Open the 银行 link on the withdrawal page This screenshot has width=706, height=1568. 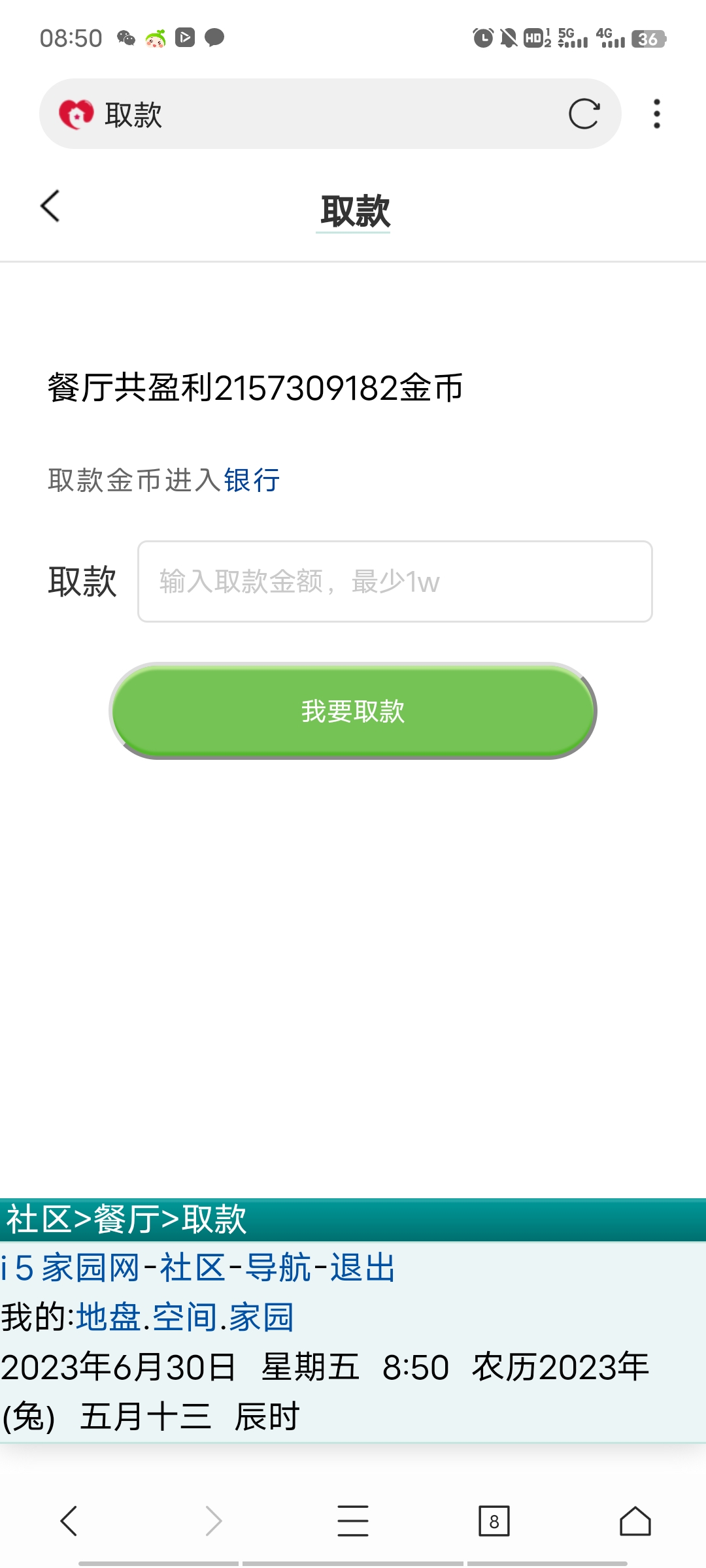pos(250,480)
